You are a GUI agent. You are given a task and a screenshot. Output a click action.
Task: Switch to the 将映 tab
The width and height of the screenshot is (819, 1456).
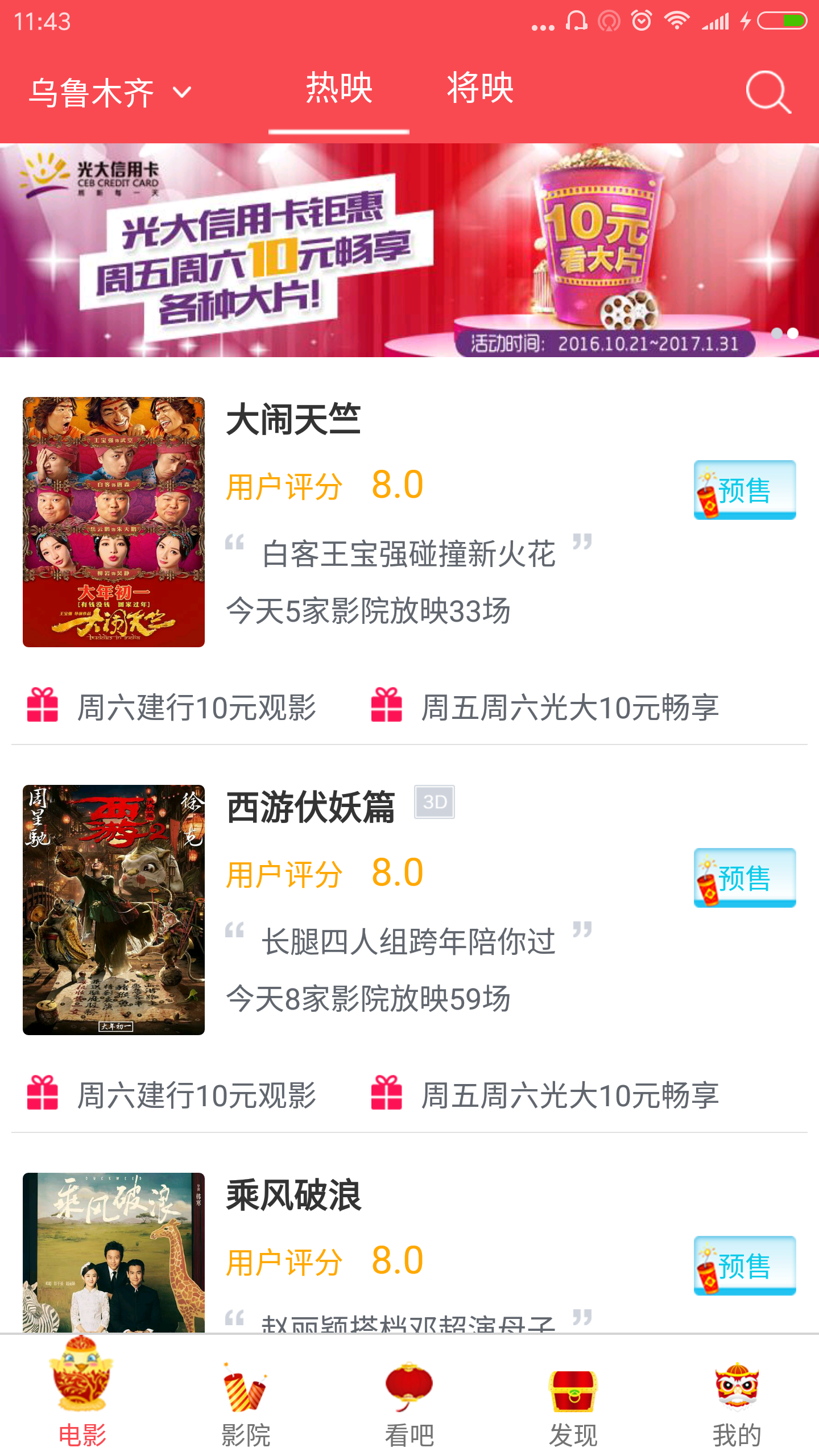480,89
